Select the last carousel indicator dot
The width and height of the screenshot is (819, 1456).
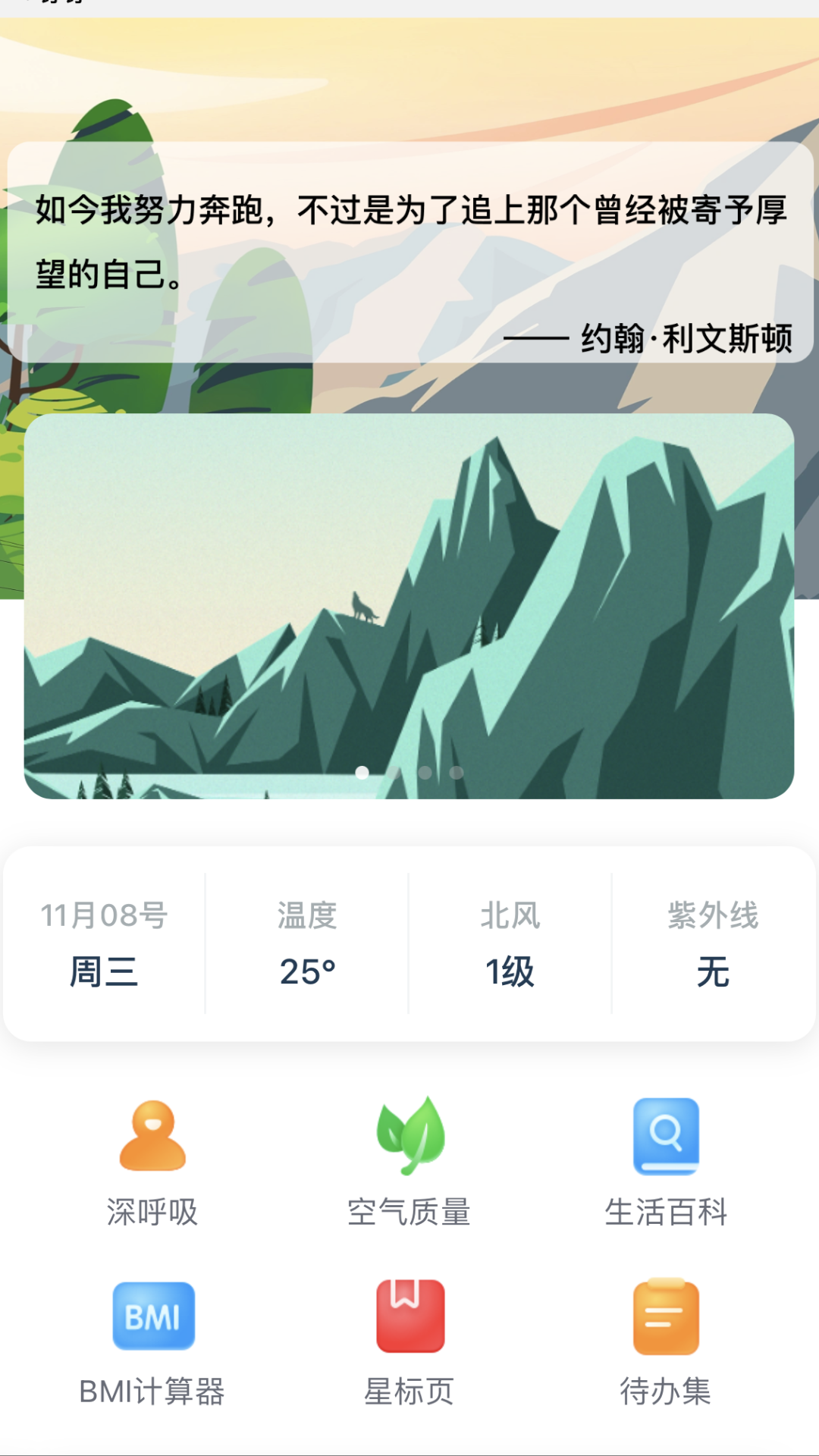tap(456, 773)
